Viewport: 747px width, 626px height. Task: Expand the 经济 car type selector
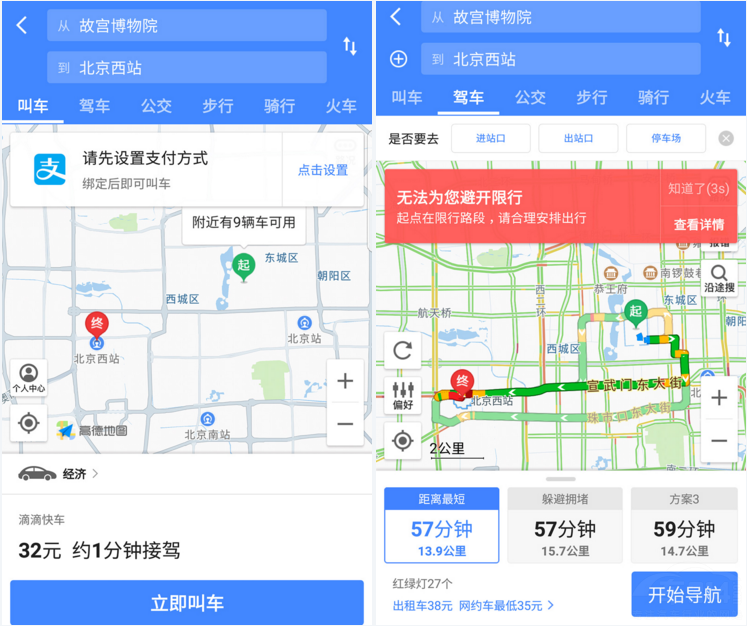[60, 474]
